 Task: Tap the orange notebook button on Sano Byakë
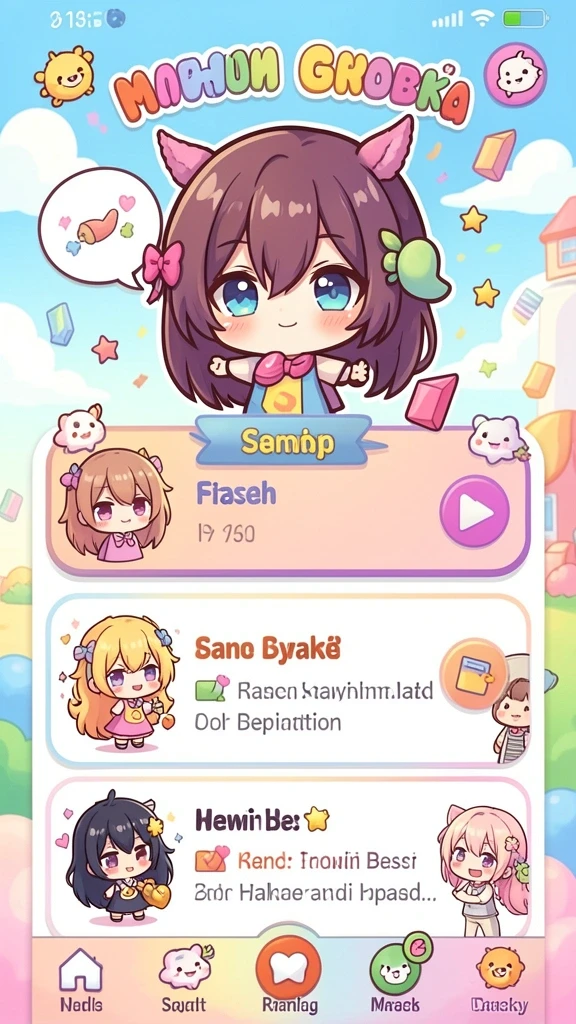tap(473, 673)
